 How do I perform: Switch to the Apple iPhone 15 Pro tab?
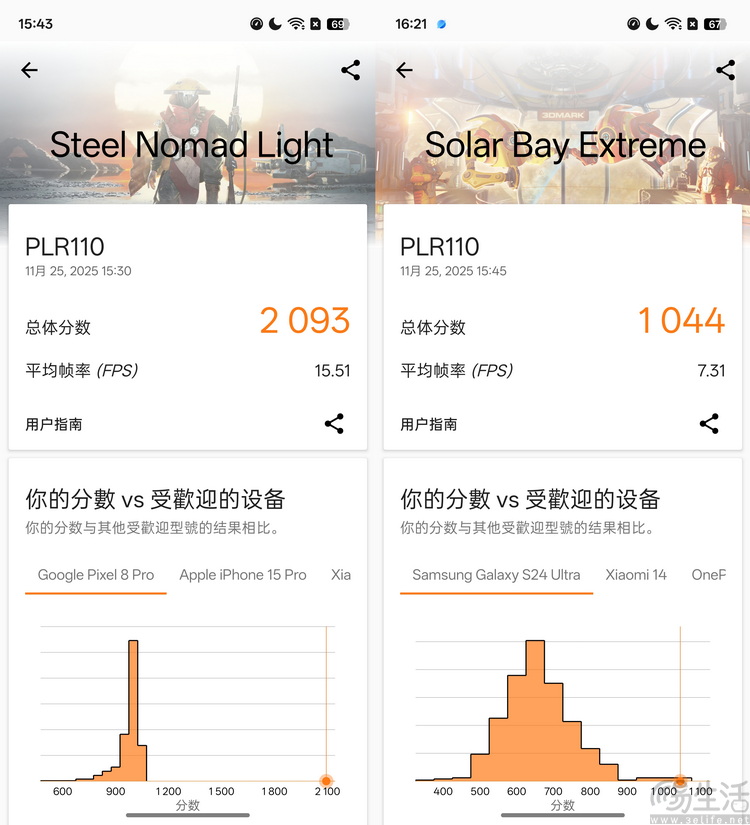coord(242,575)
